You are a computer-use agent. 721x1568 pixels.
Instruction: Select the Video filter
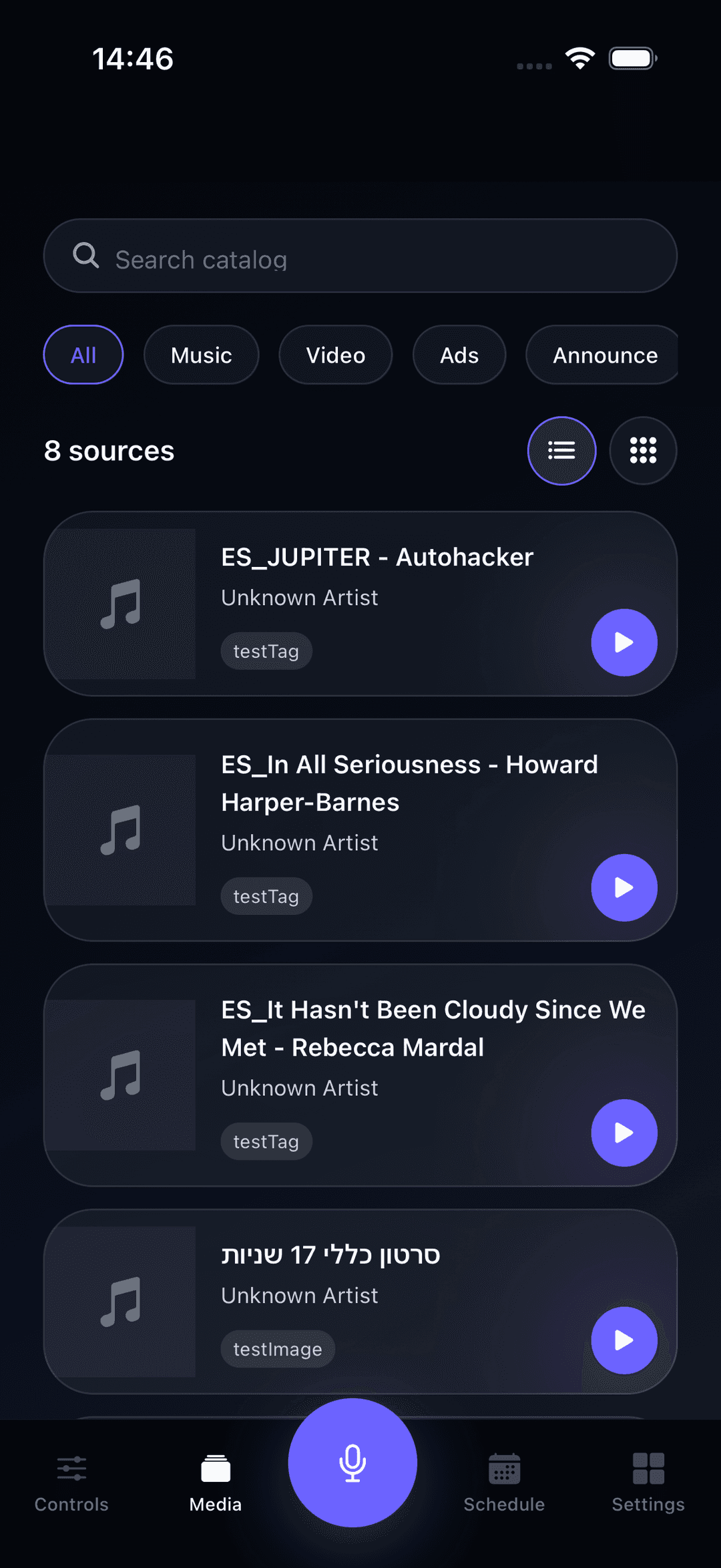335,355
